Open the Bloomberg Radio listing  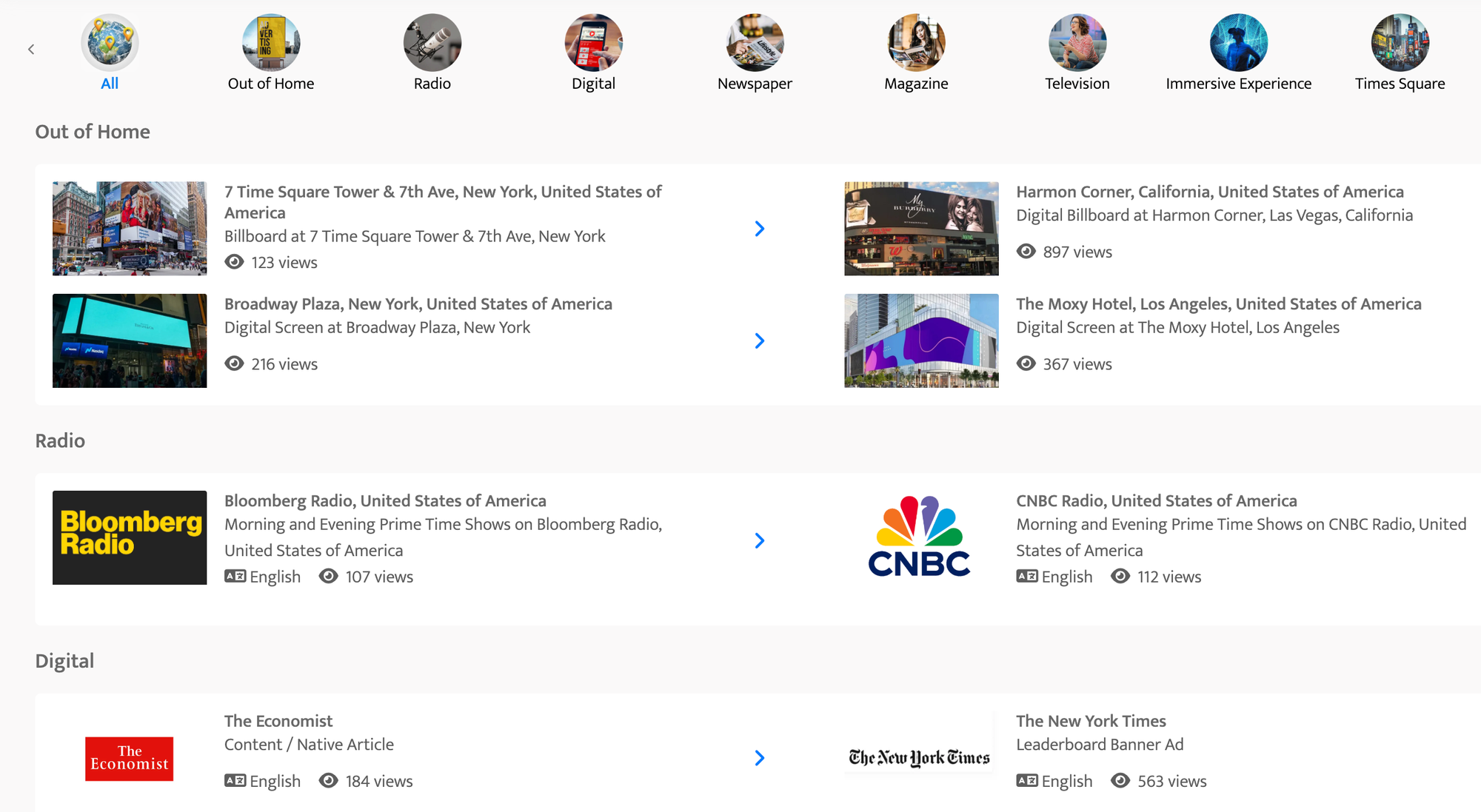click(x=385, y=501)
